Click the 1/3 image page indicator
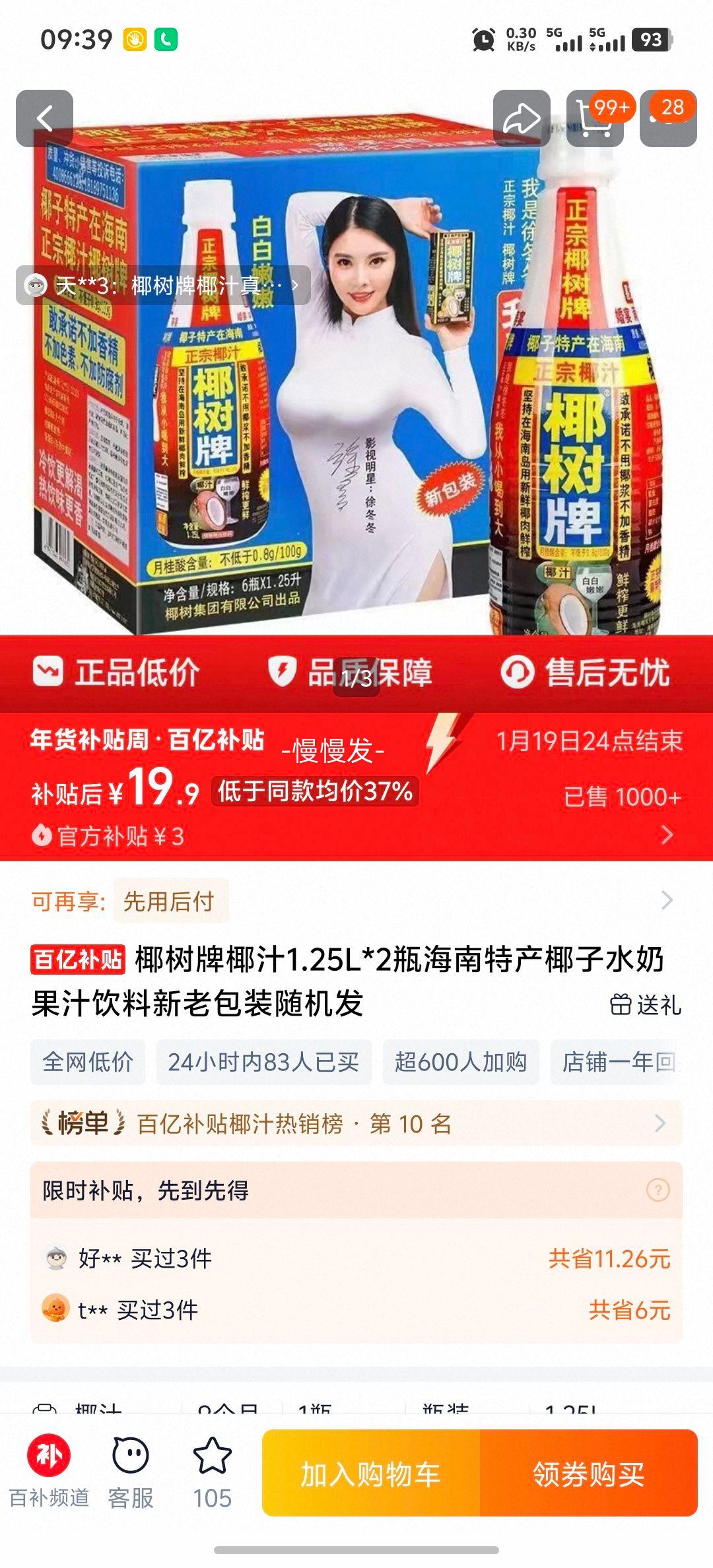713x1568 pixels. pos(356,678)
